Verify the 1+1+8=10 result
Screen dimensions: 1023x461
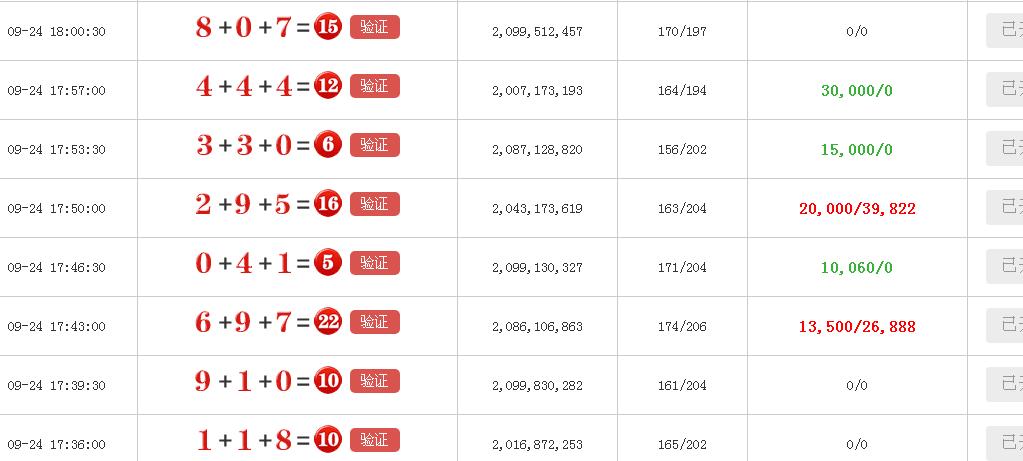[374, 440]
